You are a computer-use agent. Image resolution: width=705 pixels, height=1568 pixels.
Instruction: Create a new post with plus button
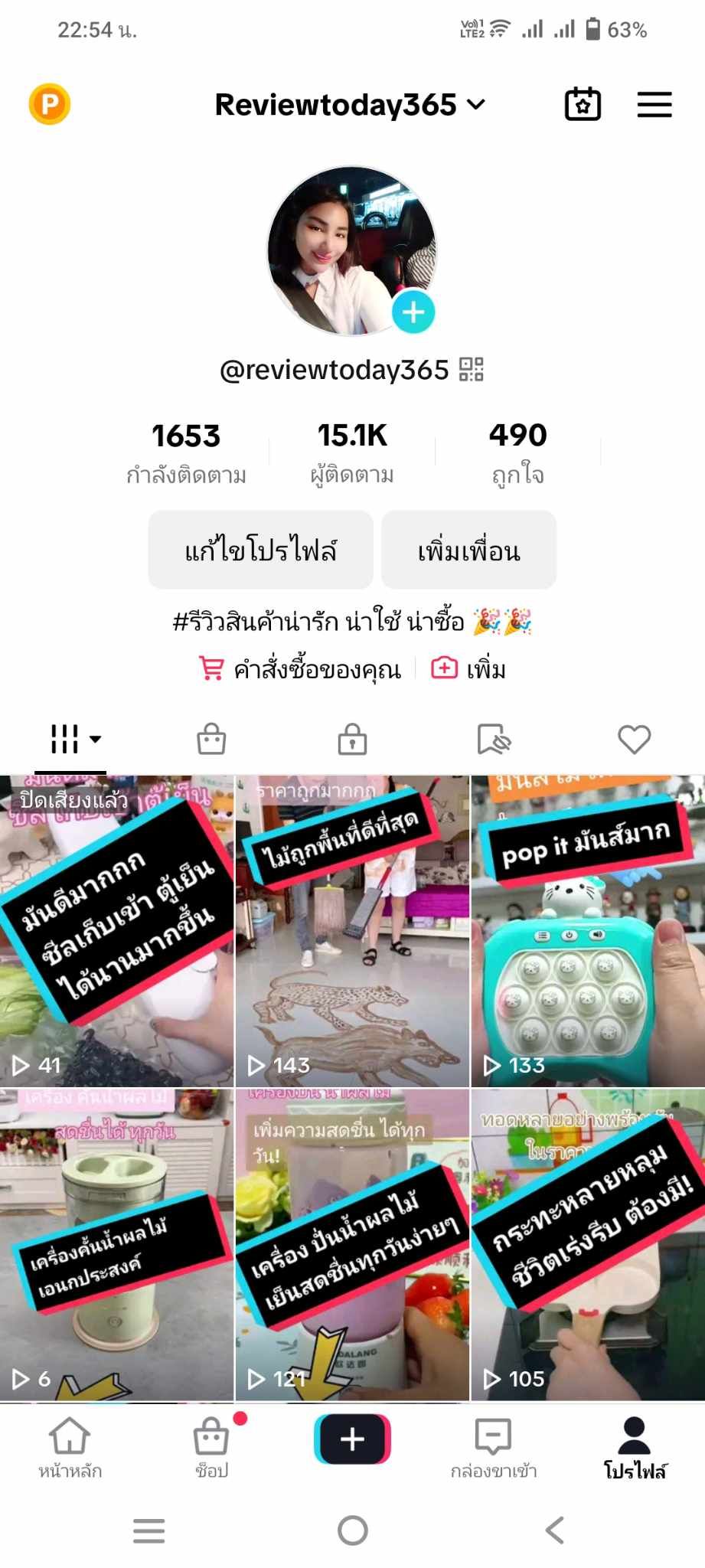(352, 1439)
